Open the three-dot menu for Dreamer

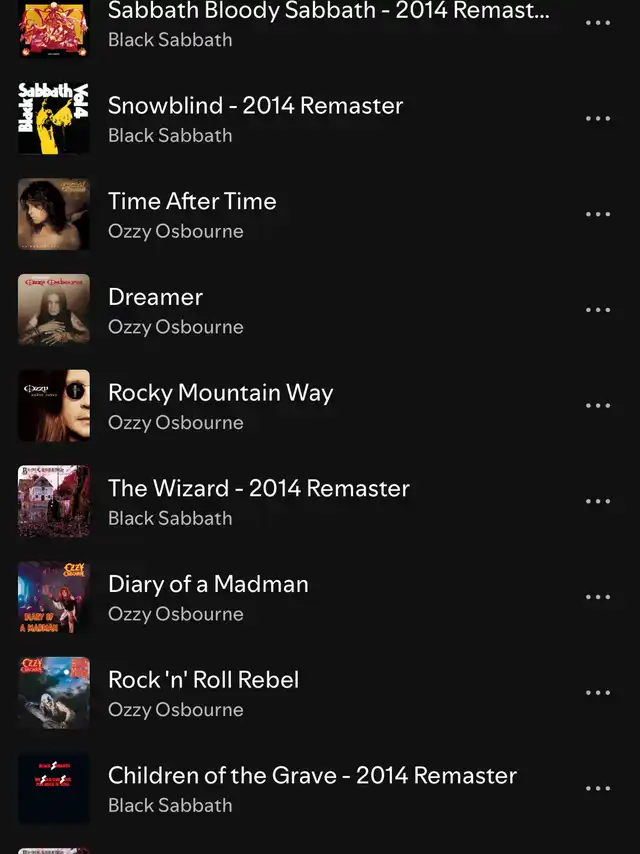pos(597,310)
